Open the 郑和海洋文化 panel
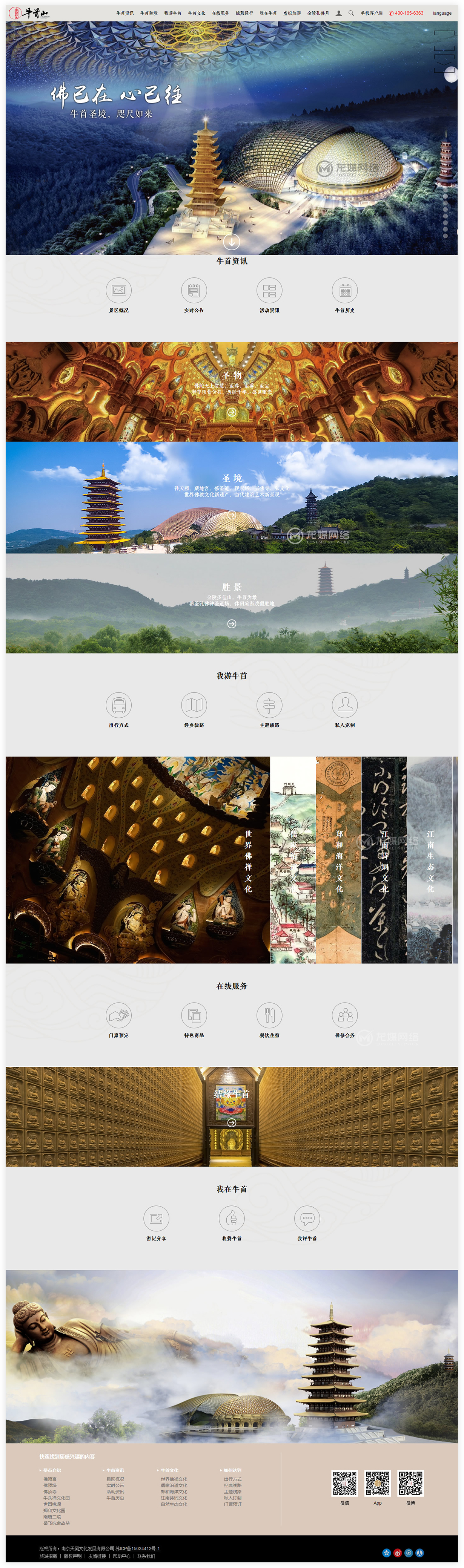The width and height of the screenshot is (464, 1568). click(x=338, y=859)
